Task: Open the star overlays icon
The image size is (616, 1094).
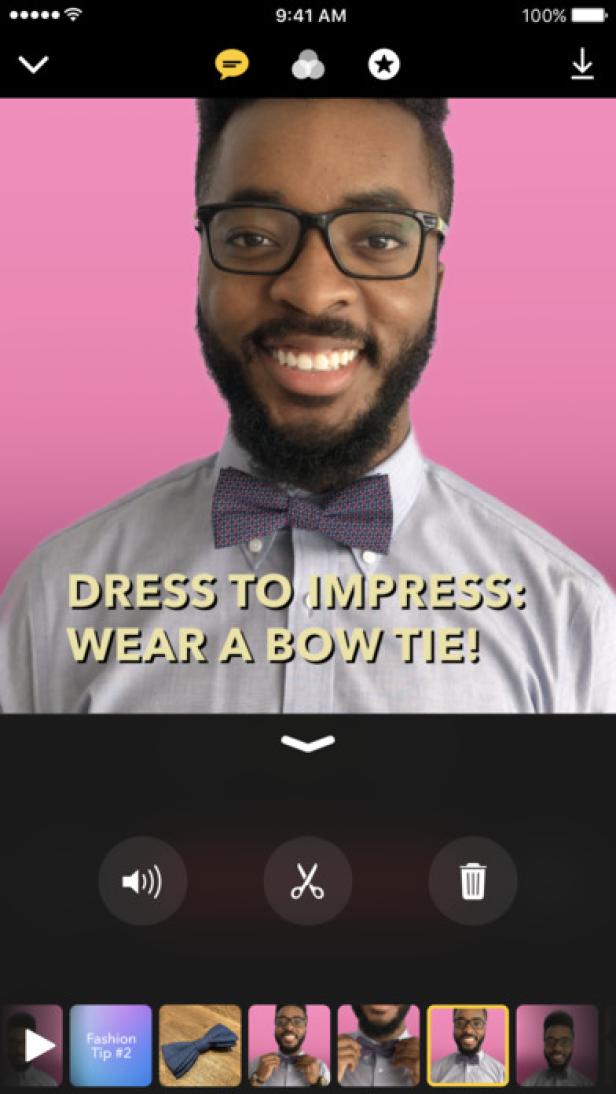Action: coord(384,66)
